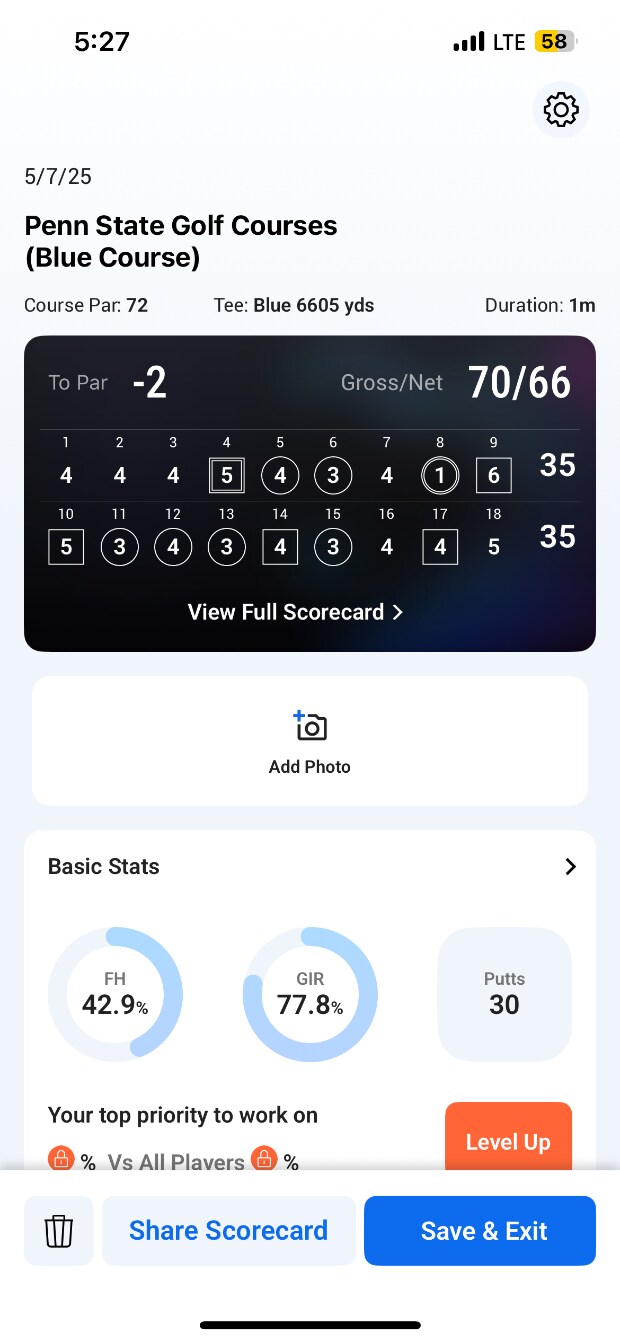Add a photo to this round
Viewport: 620px width, 1341px height.
310,741
